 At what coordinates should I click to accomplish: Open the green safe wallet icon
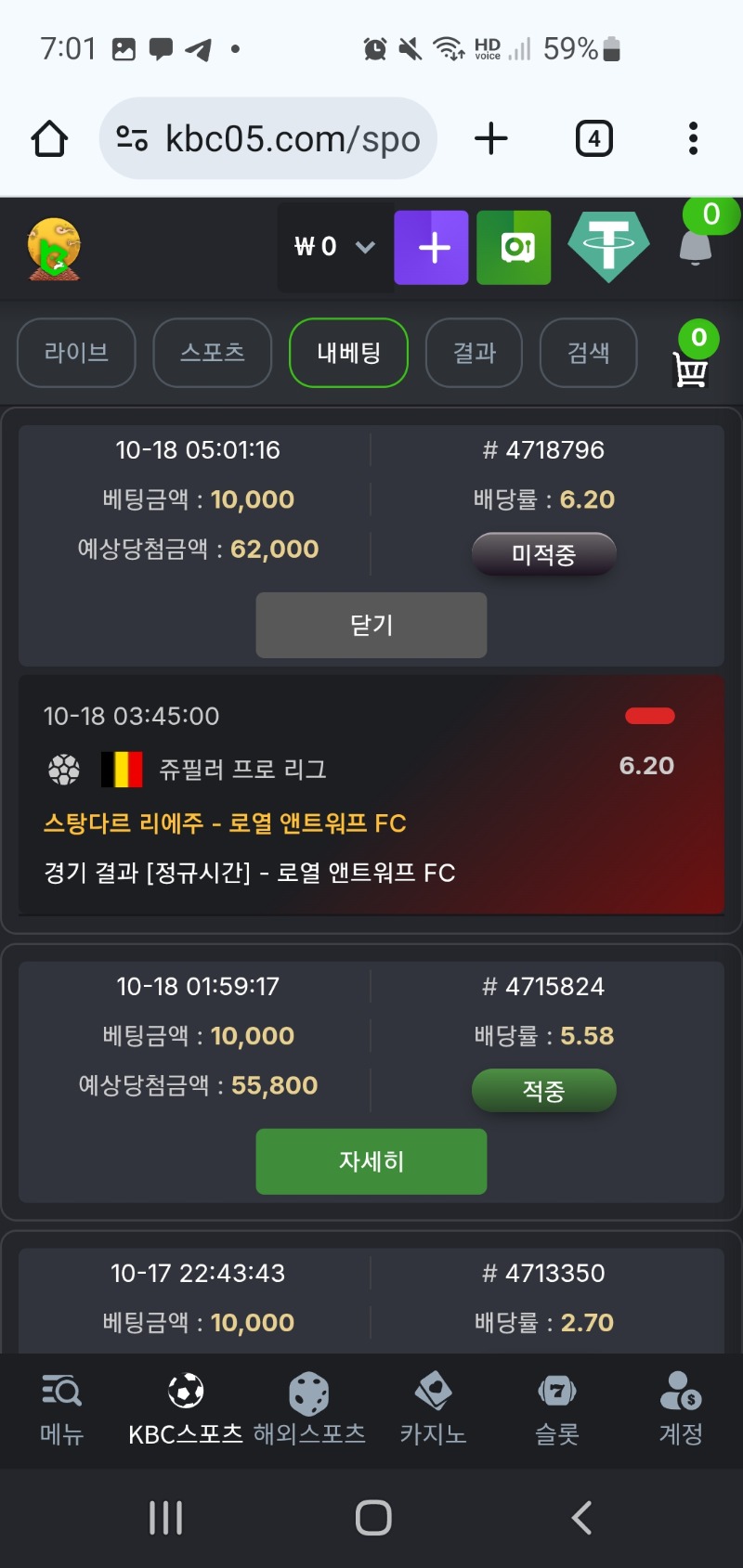tap(514, 247)
